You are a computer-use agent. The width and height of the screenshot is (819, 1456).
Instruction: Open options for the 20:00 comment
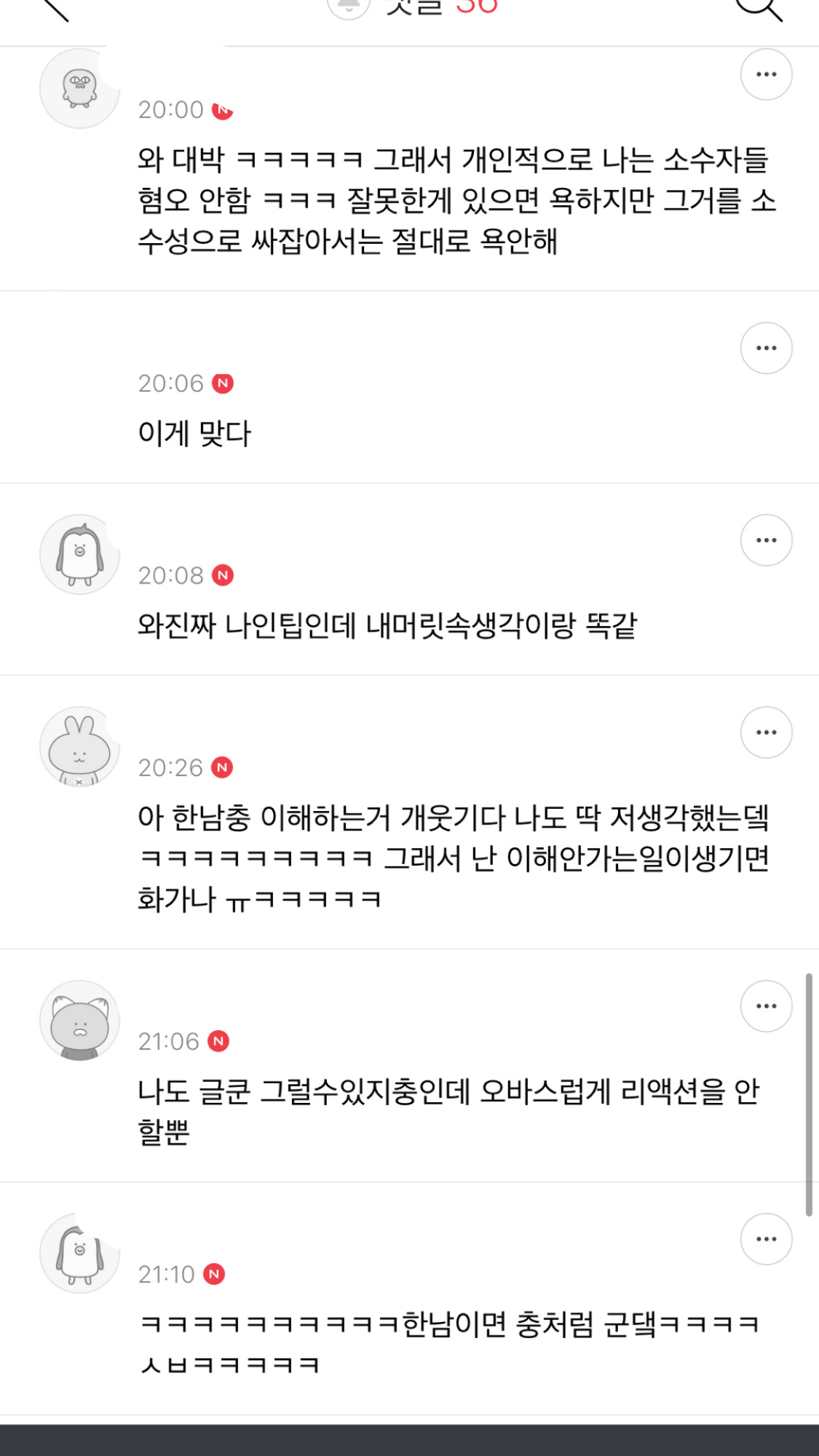(x=767, y=74)
